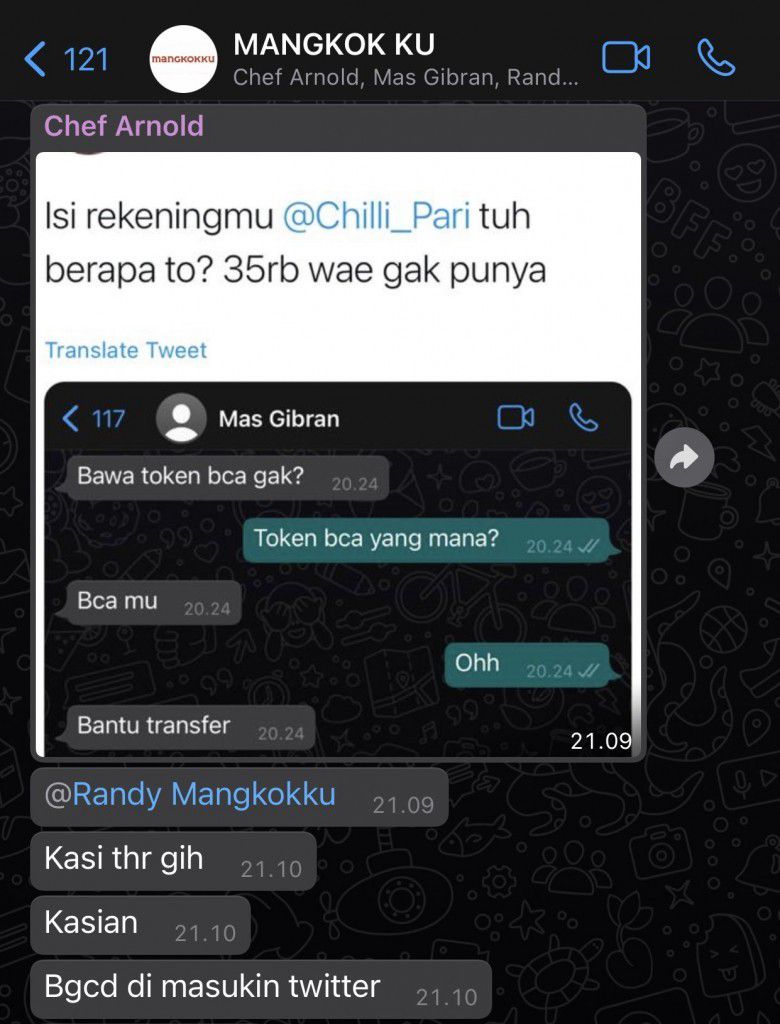This screenshot has height=1024, width=780.
Task: Start a video call with the group
Action: coord(626,58)
